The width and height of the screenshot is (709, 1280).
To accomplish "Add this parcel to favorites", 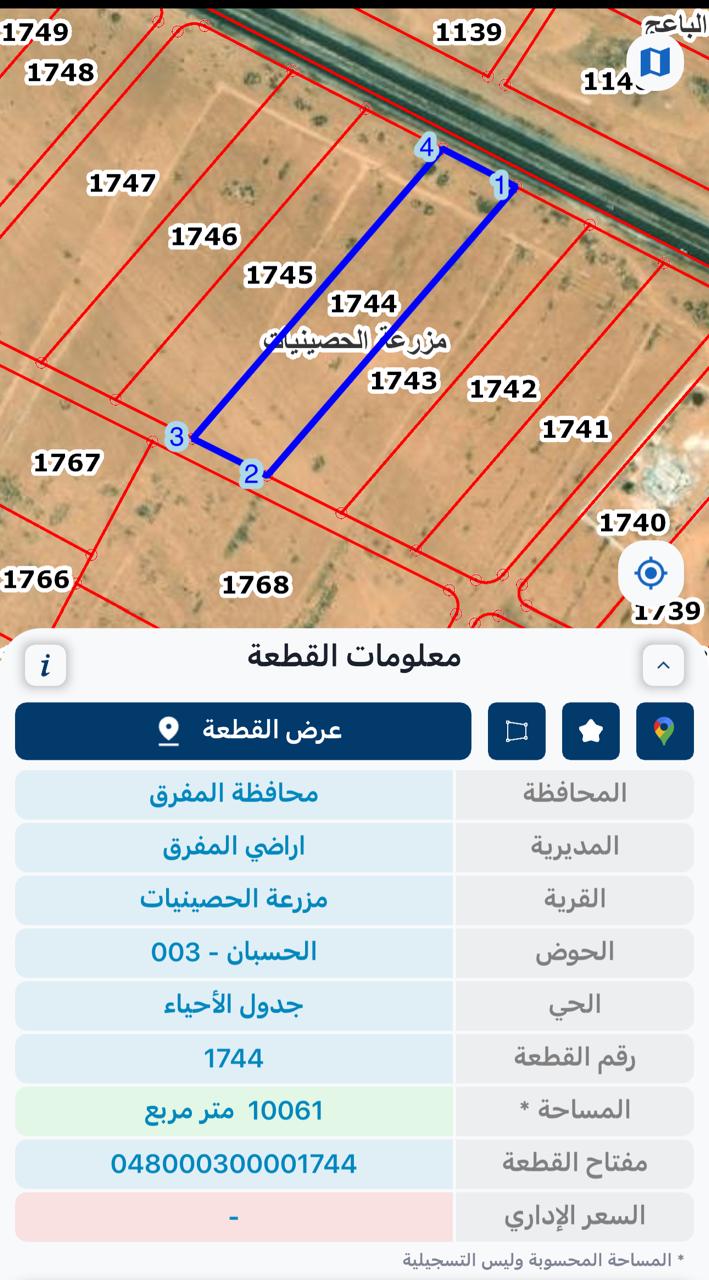I will pyautogui.click(x=590, y=731).
